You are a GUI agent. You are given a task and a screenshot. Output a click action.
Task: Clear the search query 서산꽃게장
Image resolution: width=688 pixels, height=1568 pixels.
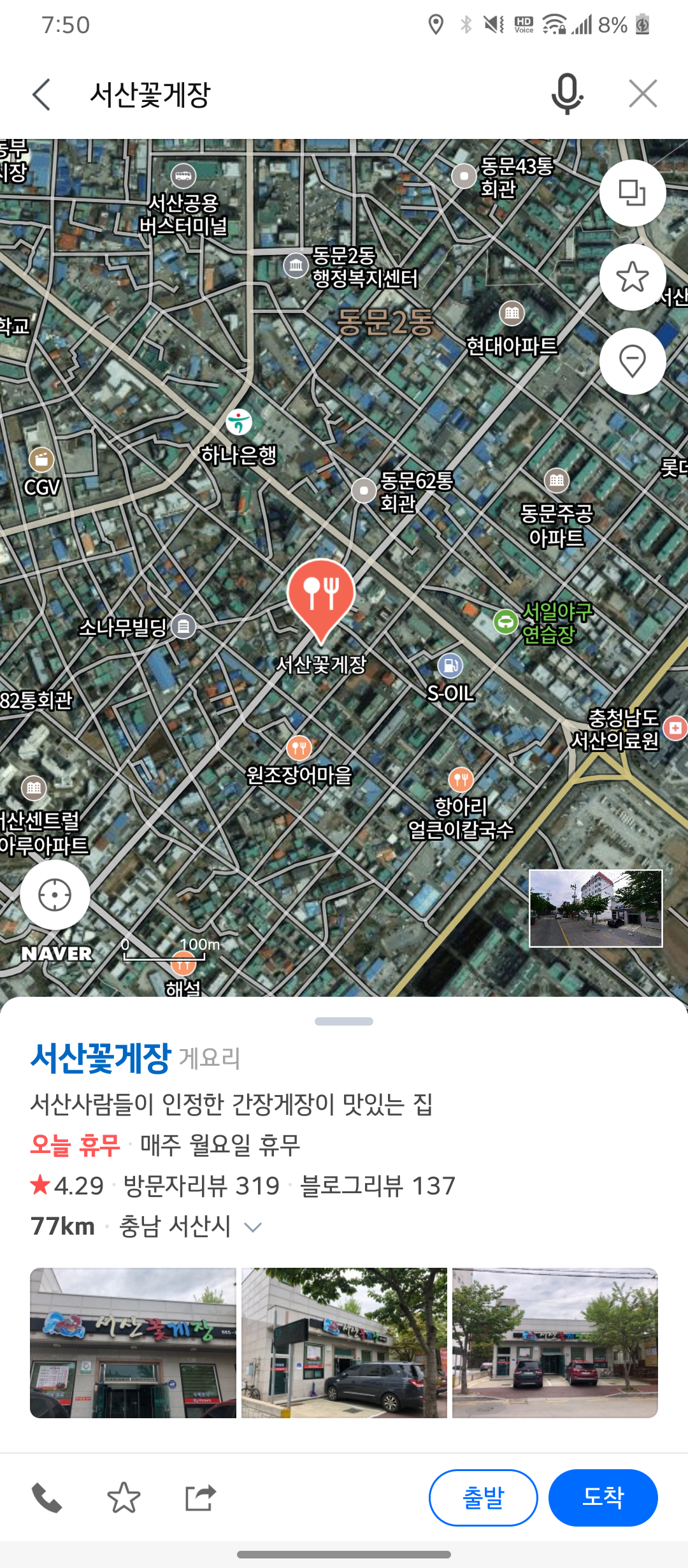(x=642, y=94)
